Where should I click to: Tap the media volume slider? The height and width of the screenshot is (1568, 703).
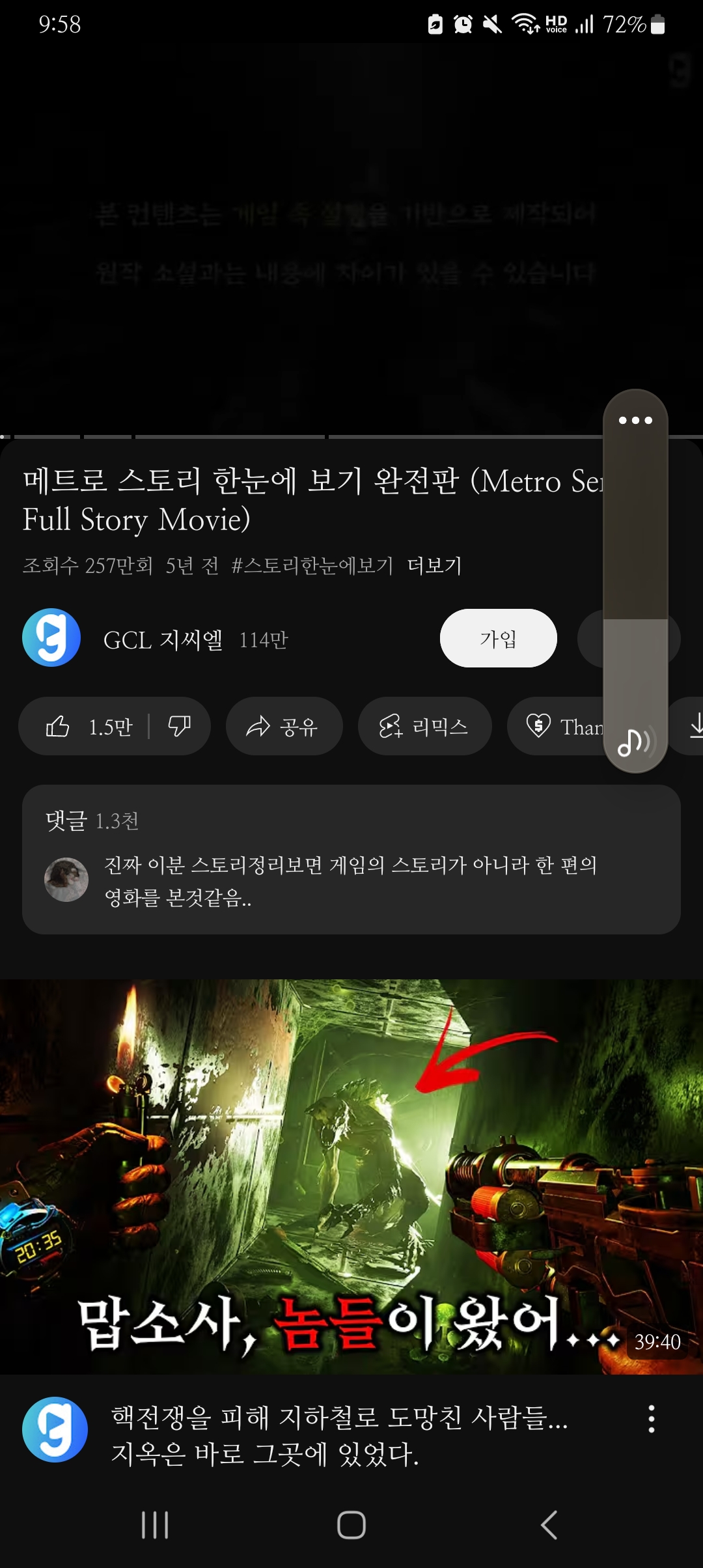pyautogui.click(x=635, y=586)
